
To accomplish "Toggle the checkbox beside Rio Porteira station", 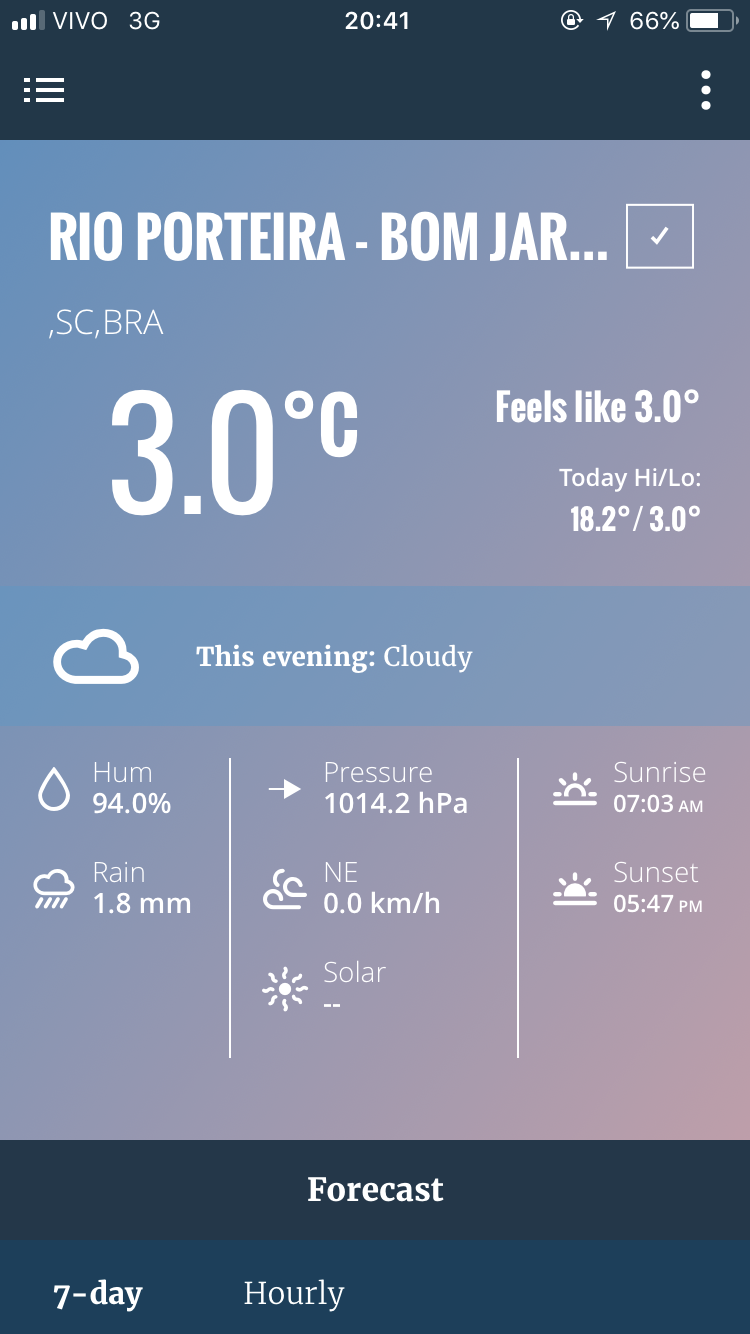I will pos(660,236).
